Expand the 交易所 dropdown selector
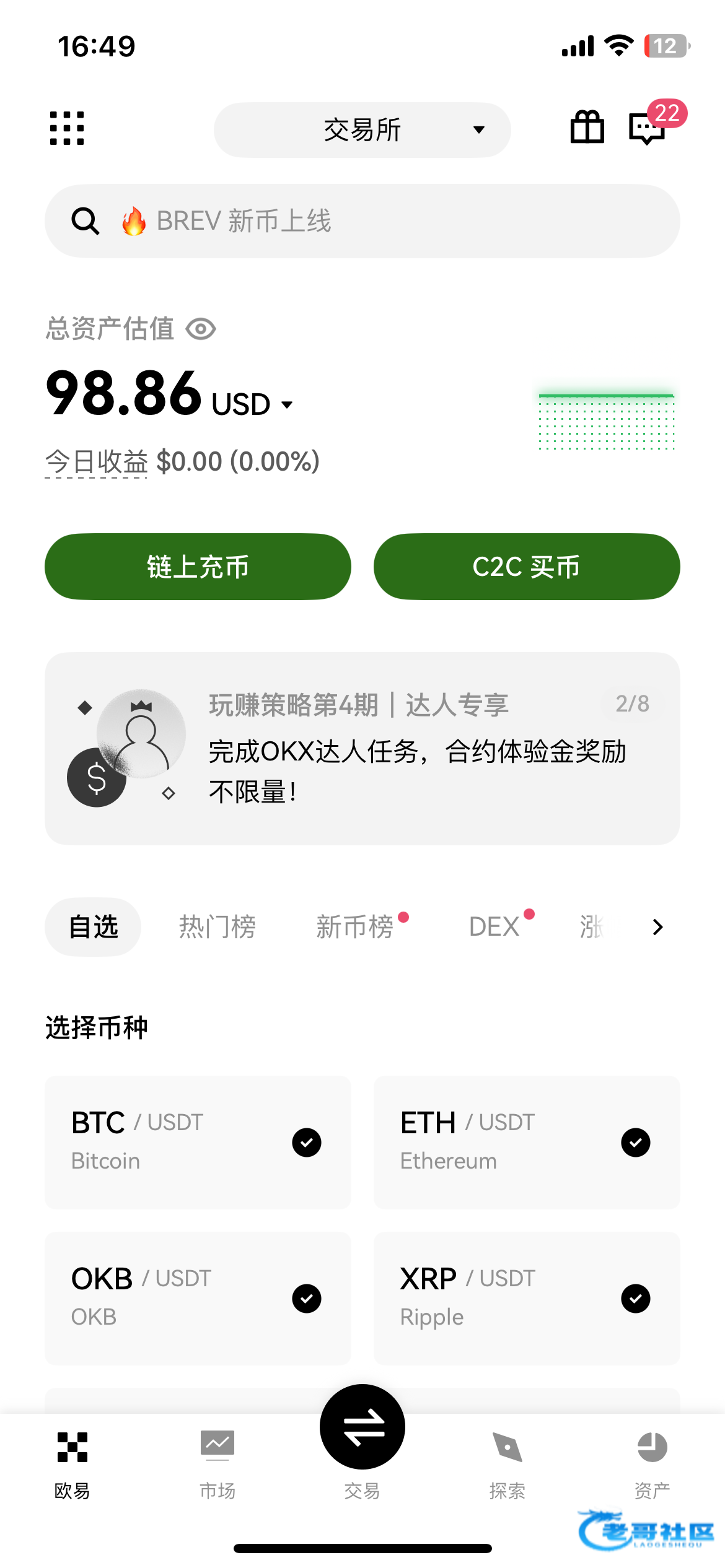The width and height of the screenshot is (725, 1568). coord(362,130)
